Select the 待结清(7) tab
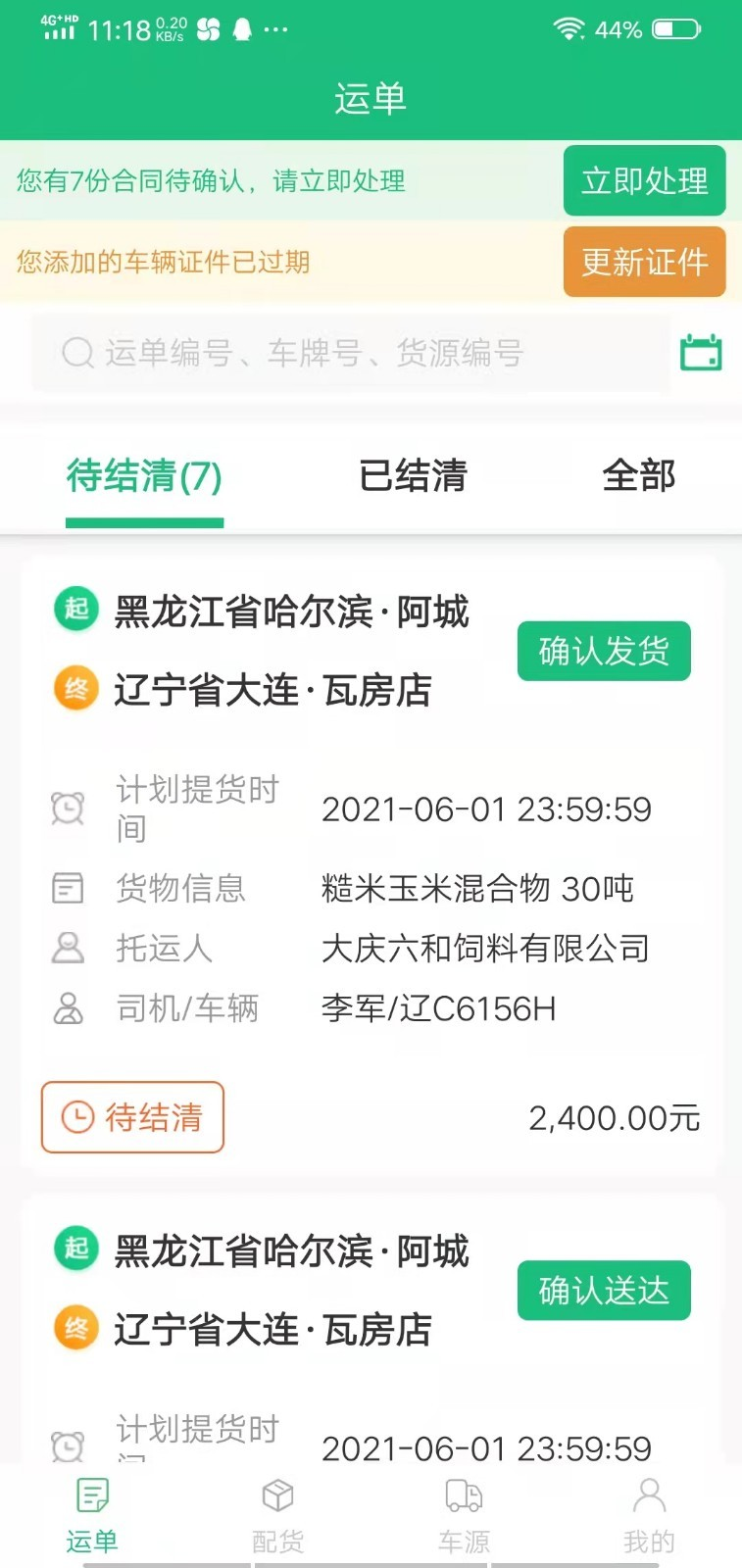Viewport: 742px width, 1568px height. click(x=144, y=477)
